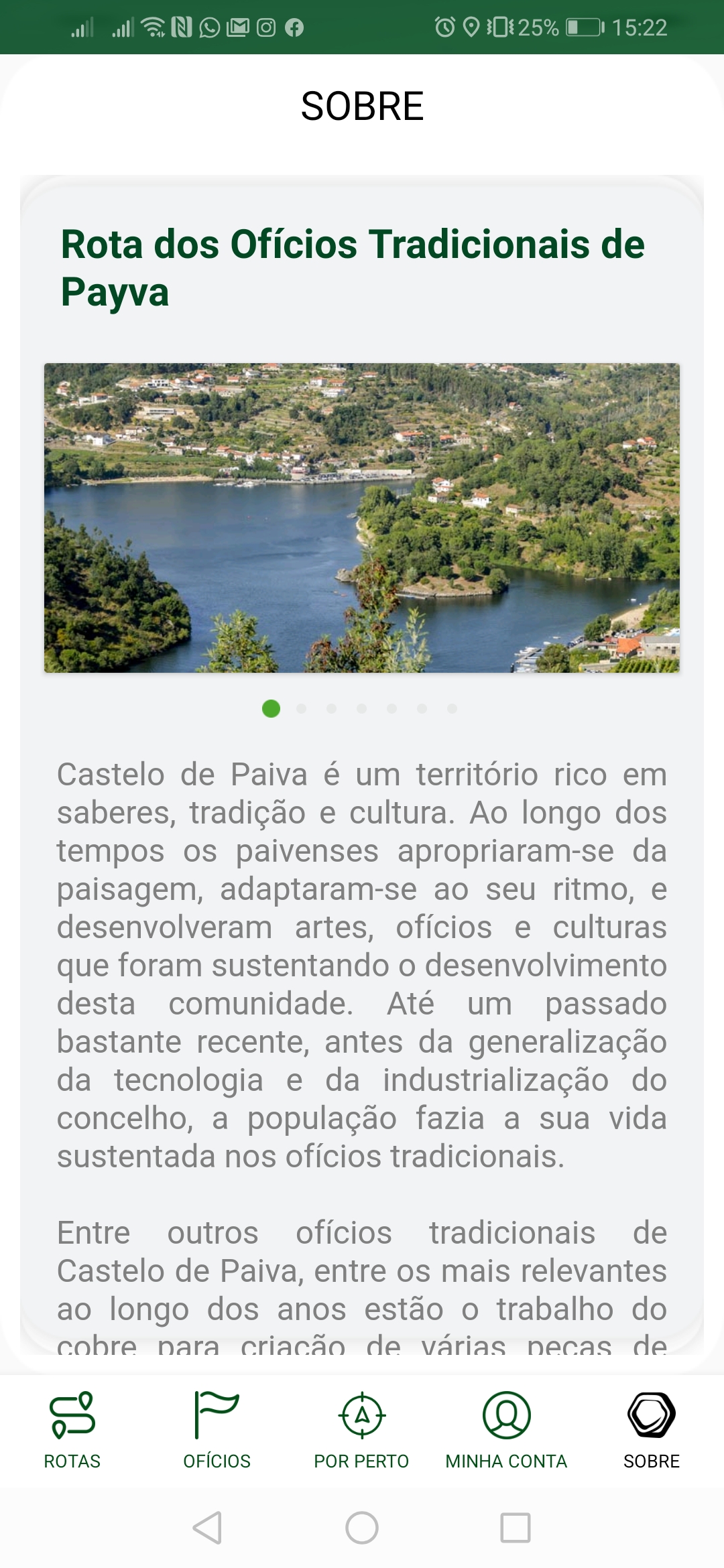Screen dimensions: 724x1568
Task: Open the Rotas tab
Action: (x=72, y=1430)
